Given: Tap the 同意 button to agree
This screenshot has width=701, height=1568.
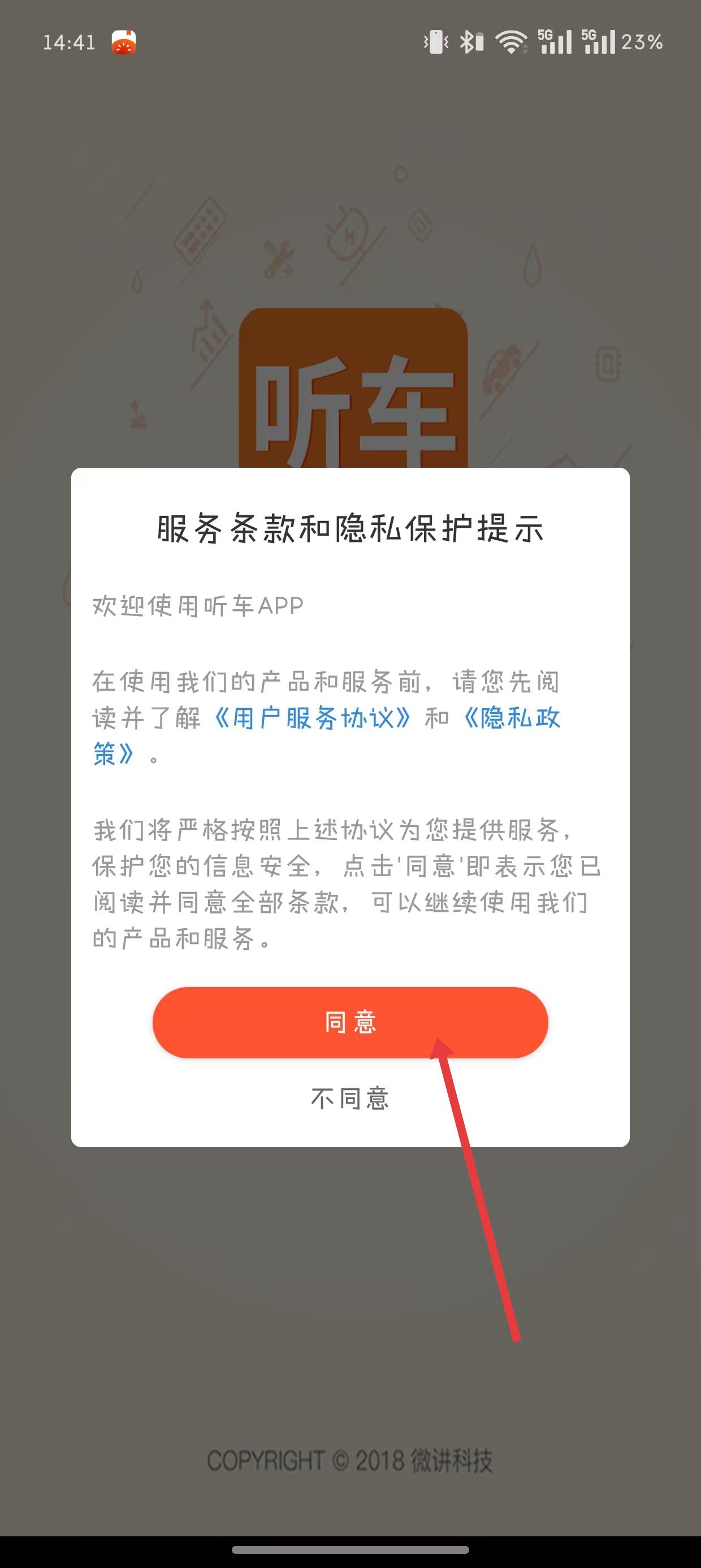Looking at the screenshot, I should (350, 1023).
